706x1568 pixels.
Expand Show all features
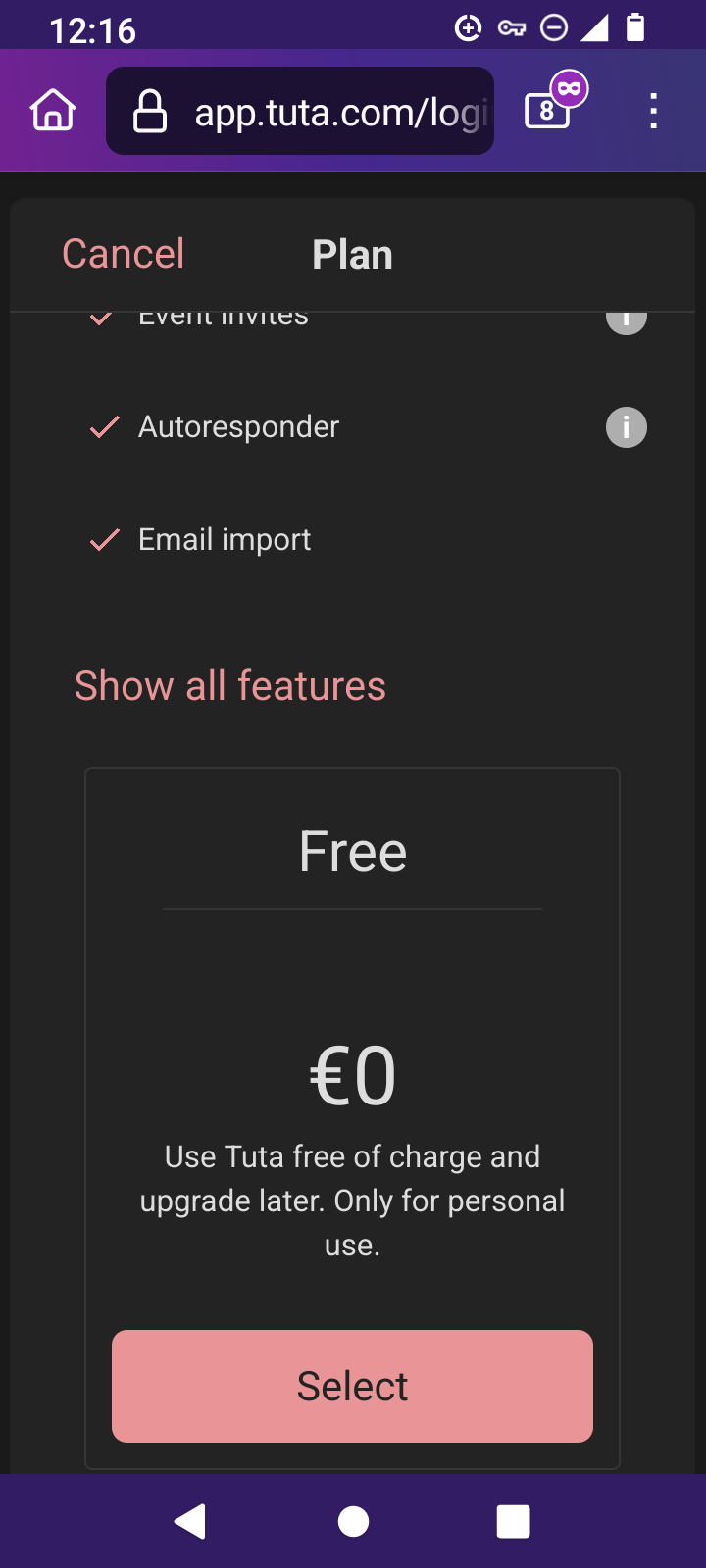[230, 686]
